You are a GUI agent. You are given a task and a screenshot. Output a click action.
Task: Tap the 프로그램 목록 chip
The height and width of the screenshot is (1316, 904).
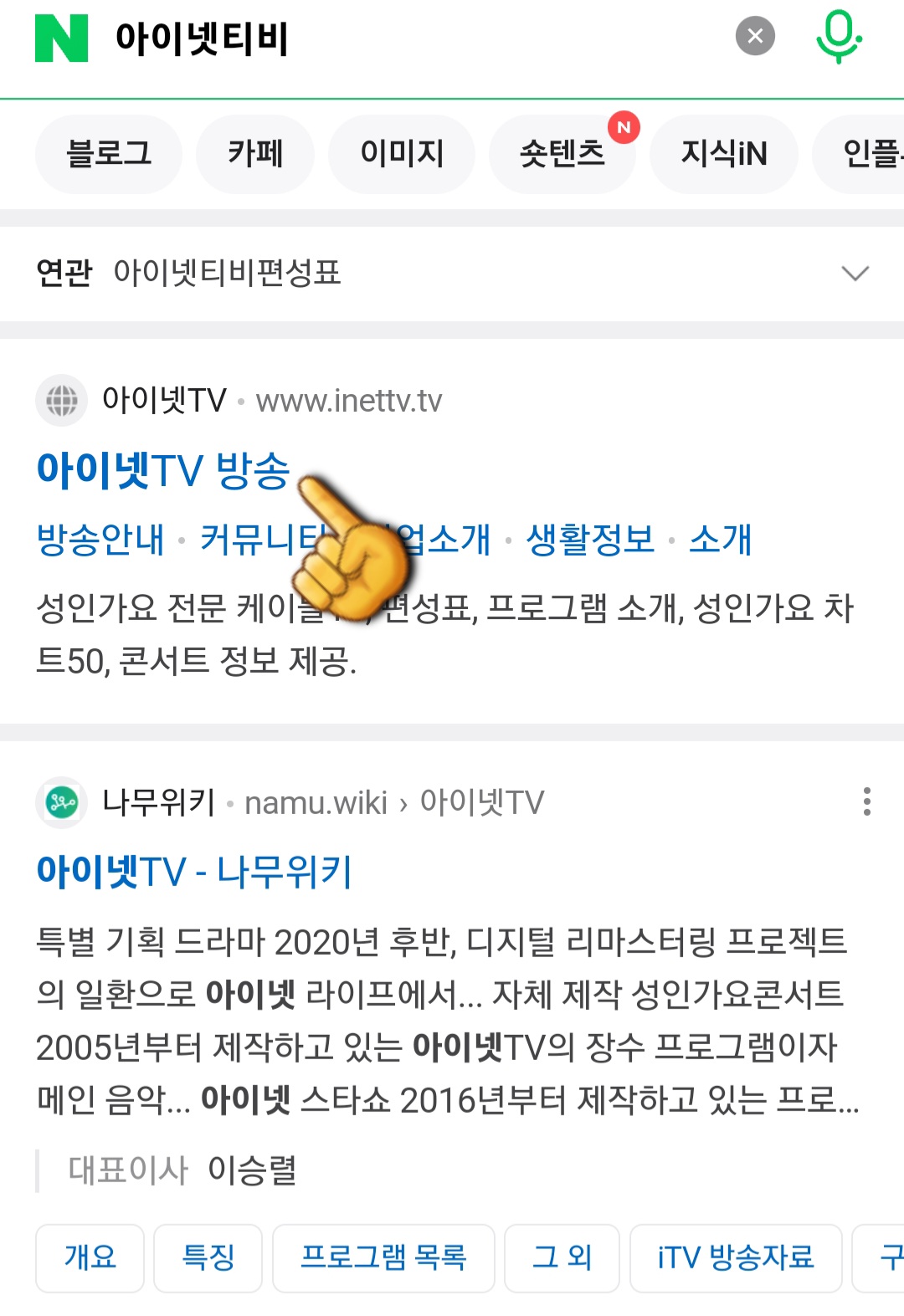(384, 1258)
